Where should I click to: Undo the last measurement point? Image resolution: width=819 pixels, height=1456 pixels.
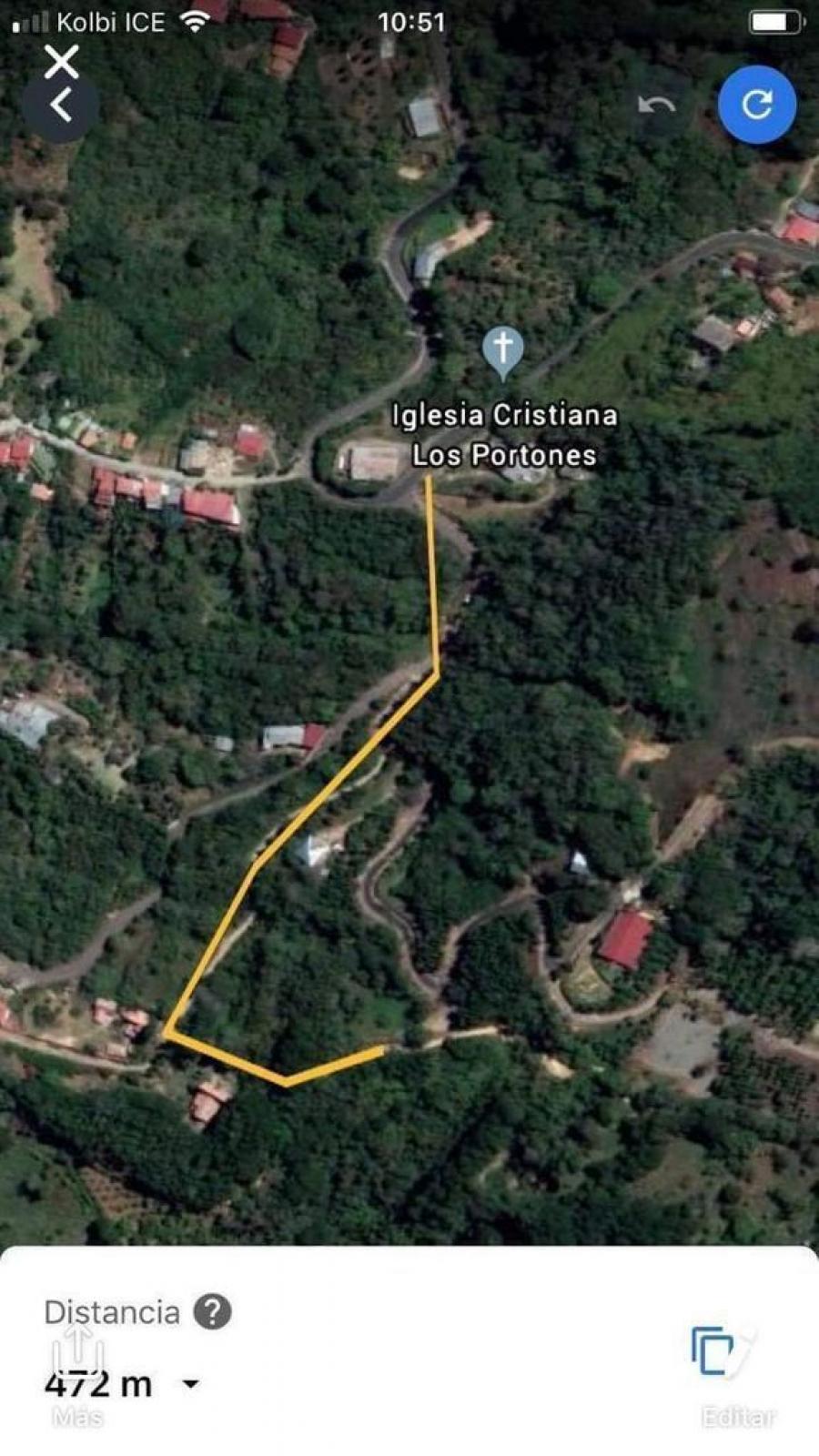[x=657, y=105]
